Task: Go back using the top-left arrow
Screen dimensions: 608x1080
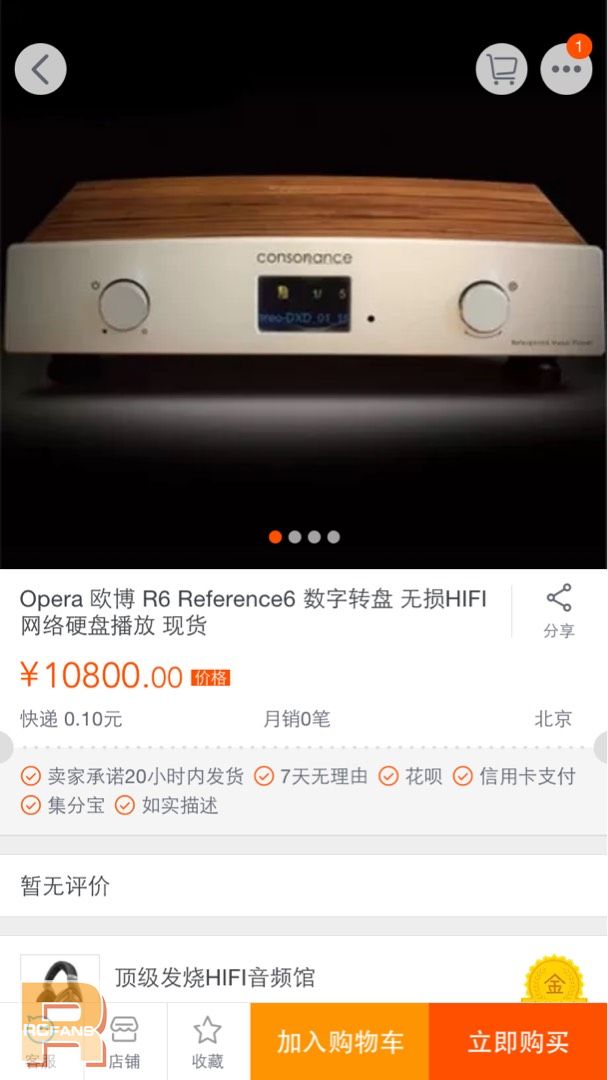Action: [41, 69]
